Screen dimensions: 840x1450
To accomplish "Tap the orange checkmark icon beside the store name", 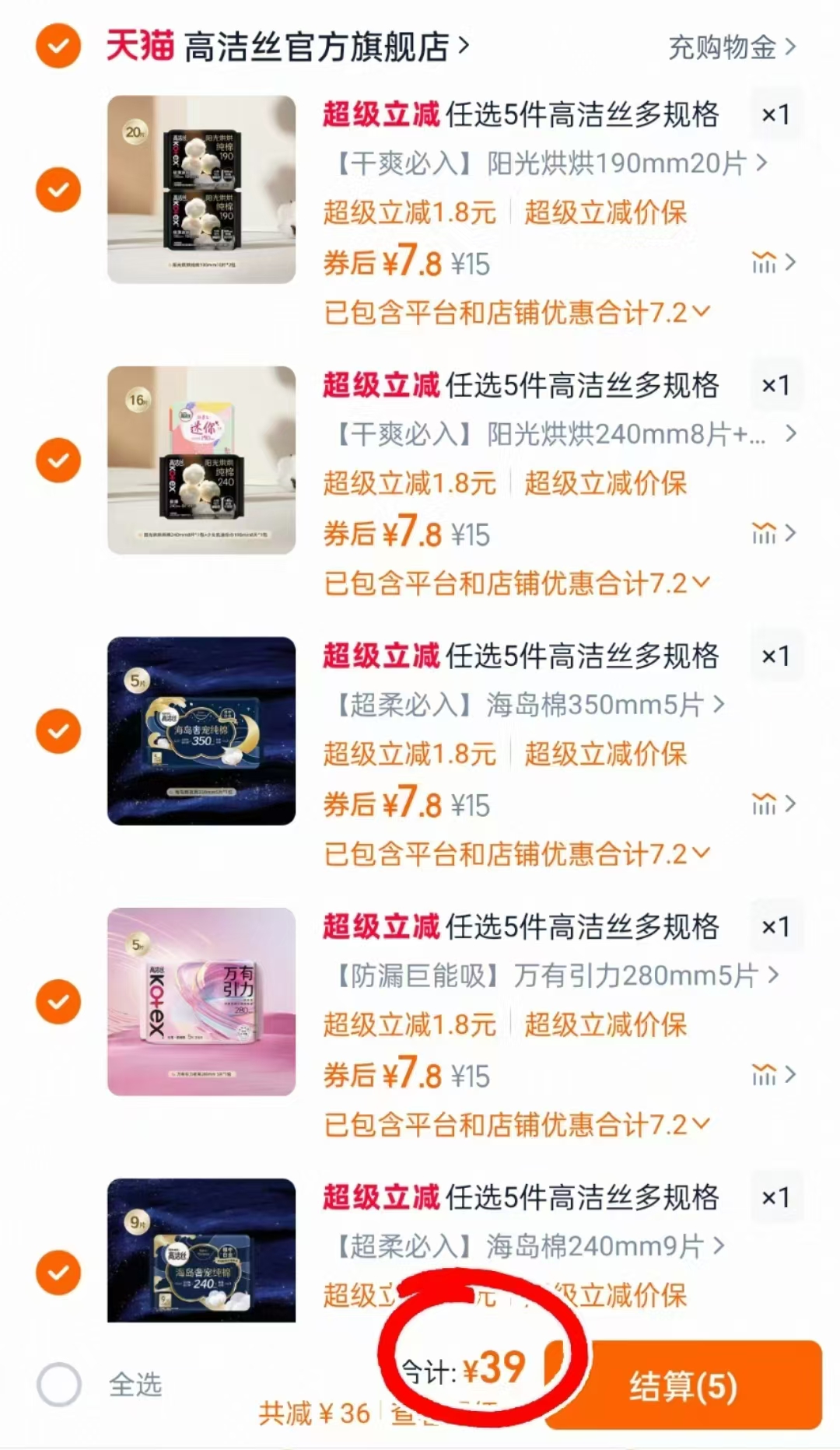I will tap(58, 46).
